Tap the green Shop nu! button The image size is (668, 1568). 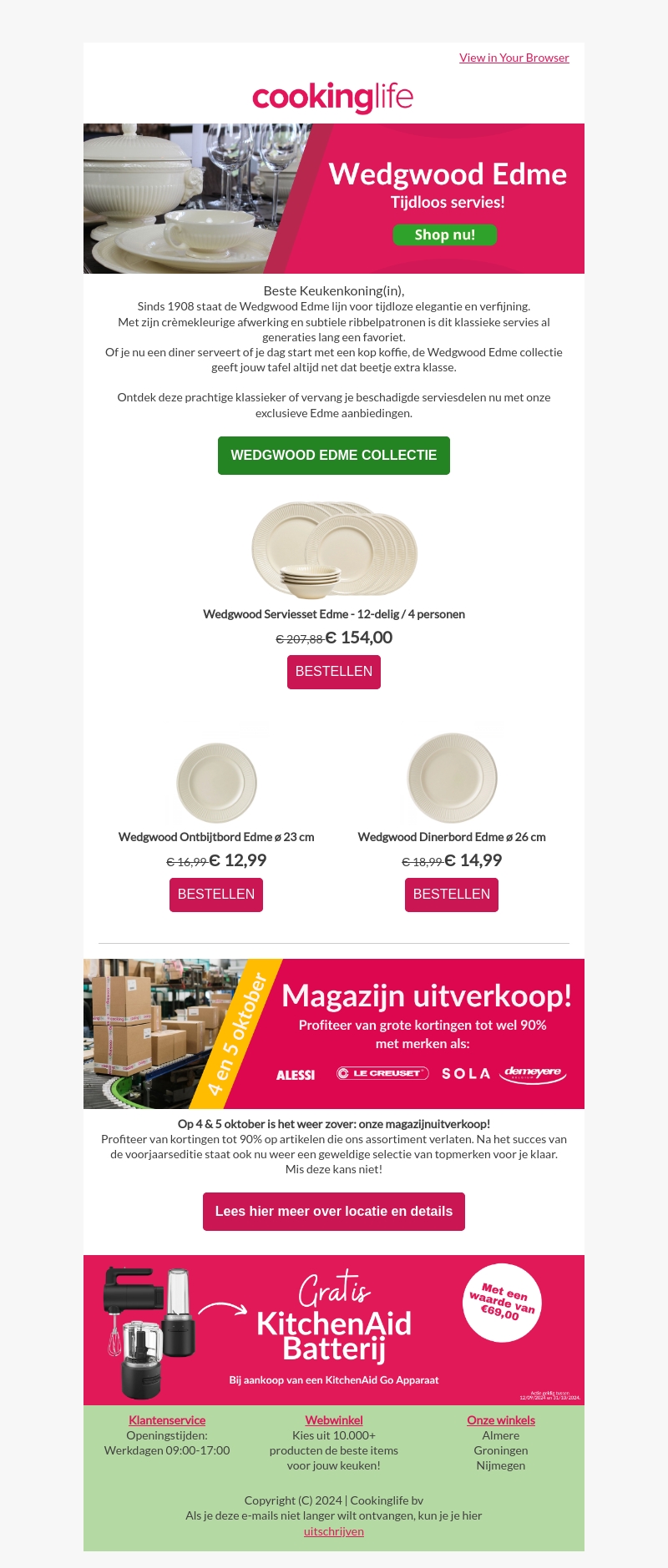[x=444, y=235]
